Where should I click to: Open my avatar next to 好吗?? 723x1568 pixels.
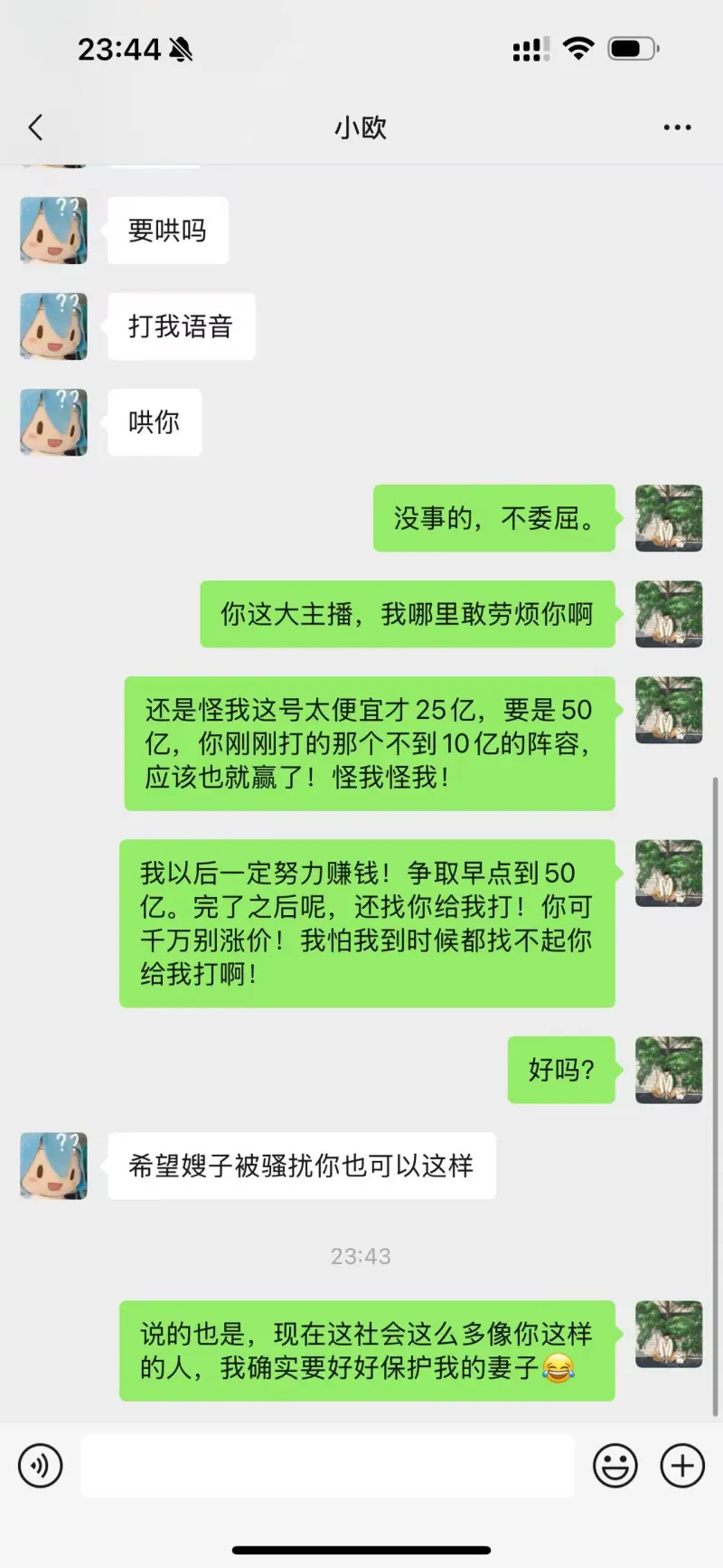pyautogui.click(x=669, y=1070)
